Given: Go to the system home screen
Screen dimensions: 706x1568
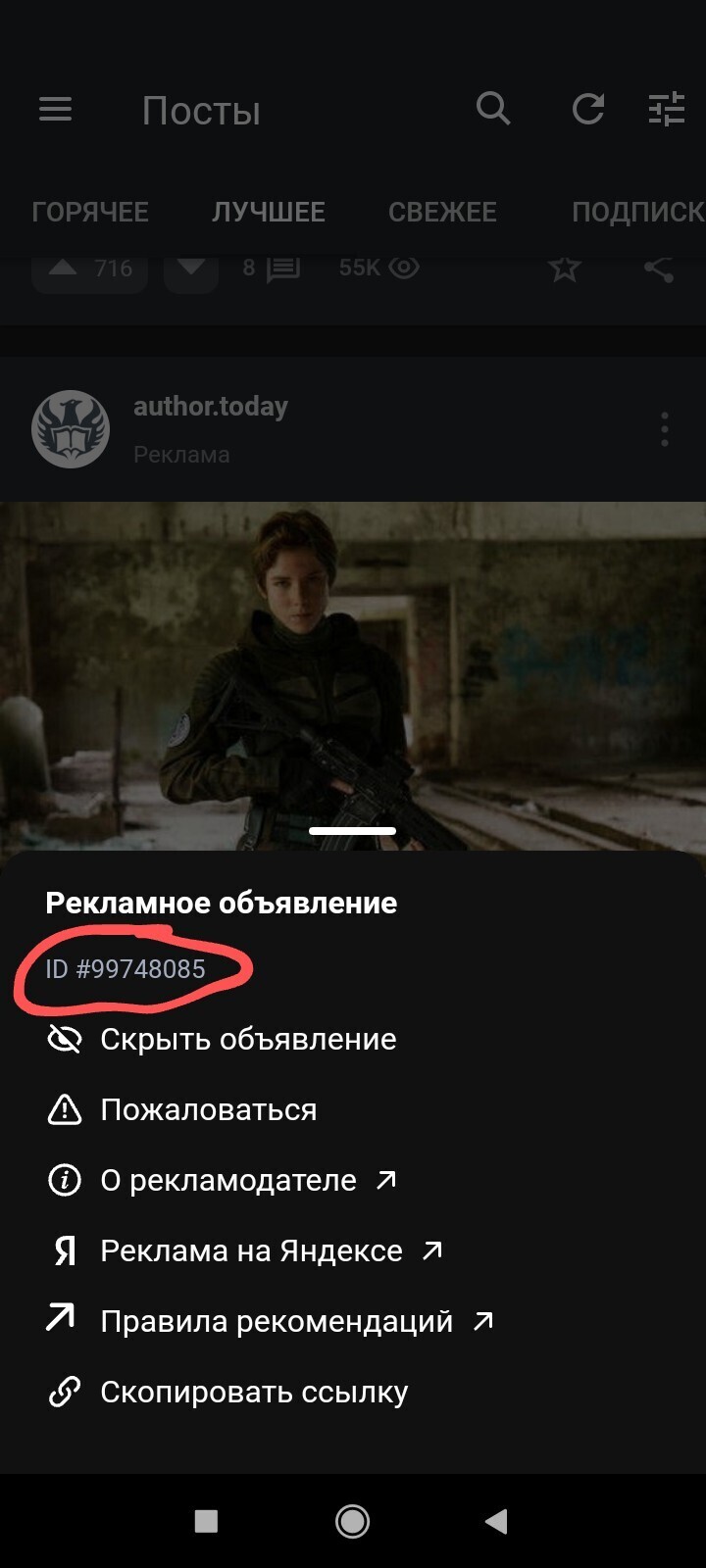Looking at the screenshot, I should click(352, 1520).
